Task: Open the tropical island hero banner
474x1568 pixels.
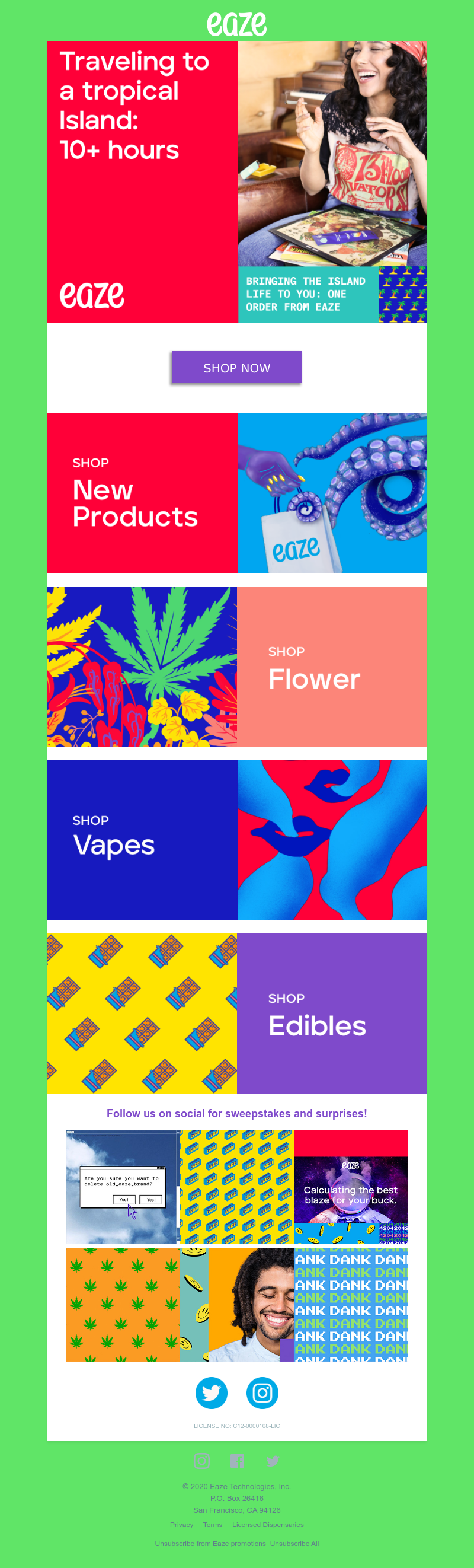Action: click(x=236, y=181)
